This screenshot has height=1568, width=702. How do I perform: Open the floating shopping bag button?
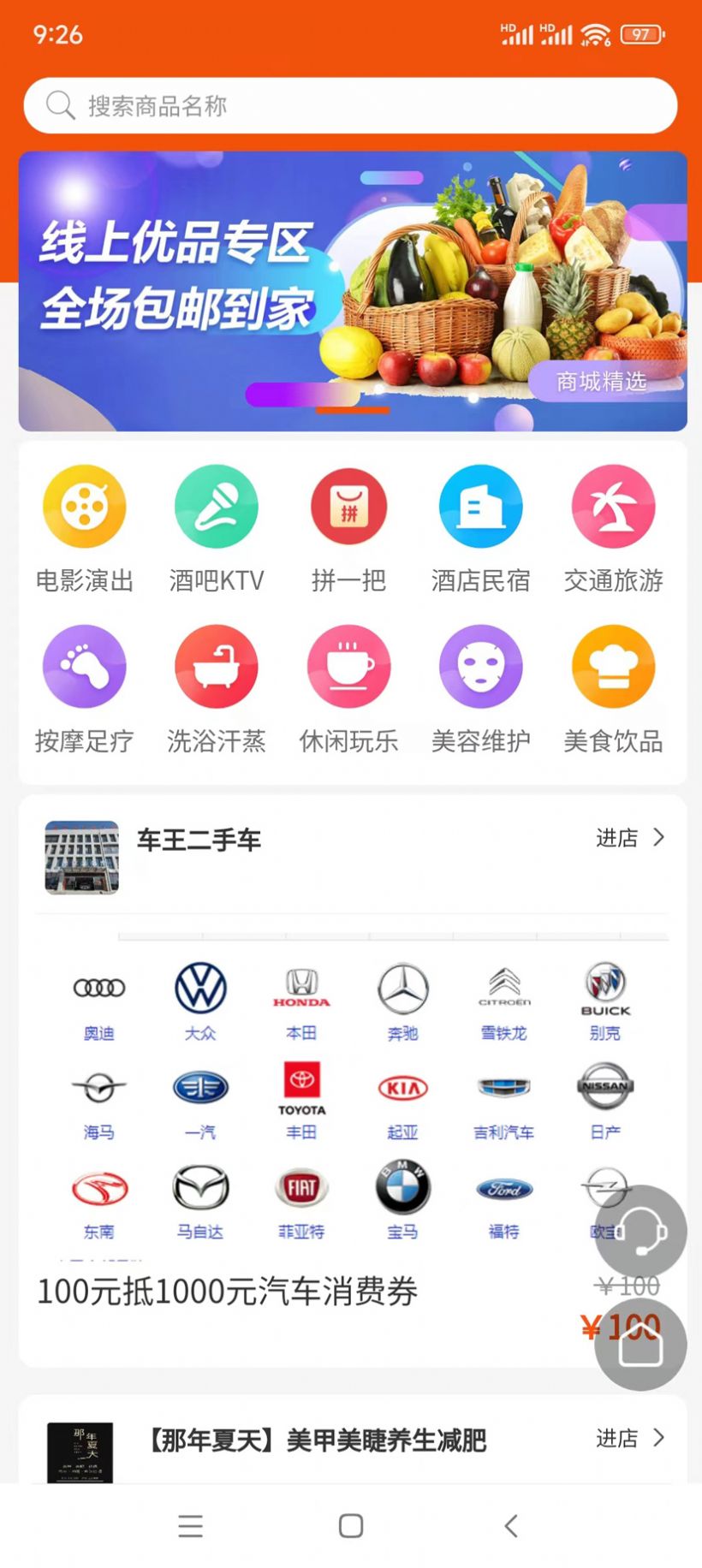point(640,1345)
